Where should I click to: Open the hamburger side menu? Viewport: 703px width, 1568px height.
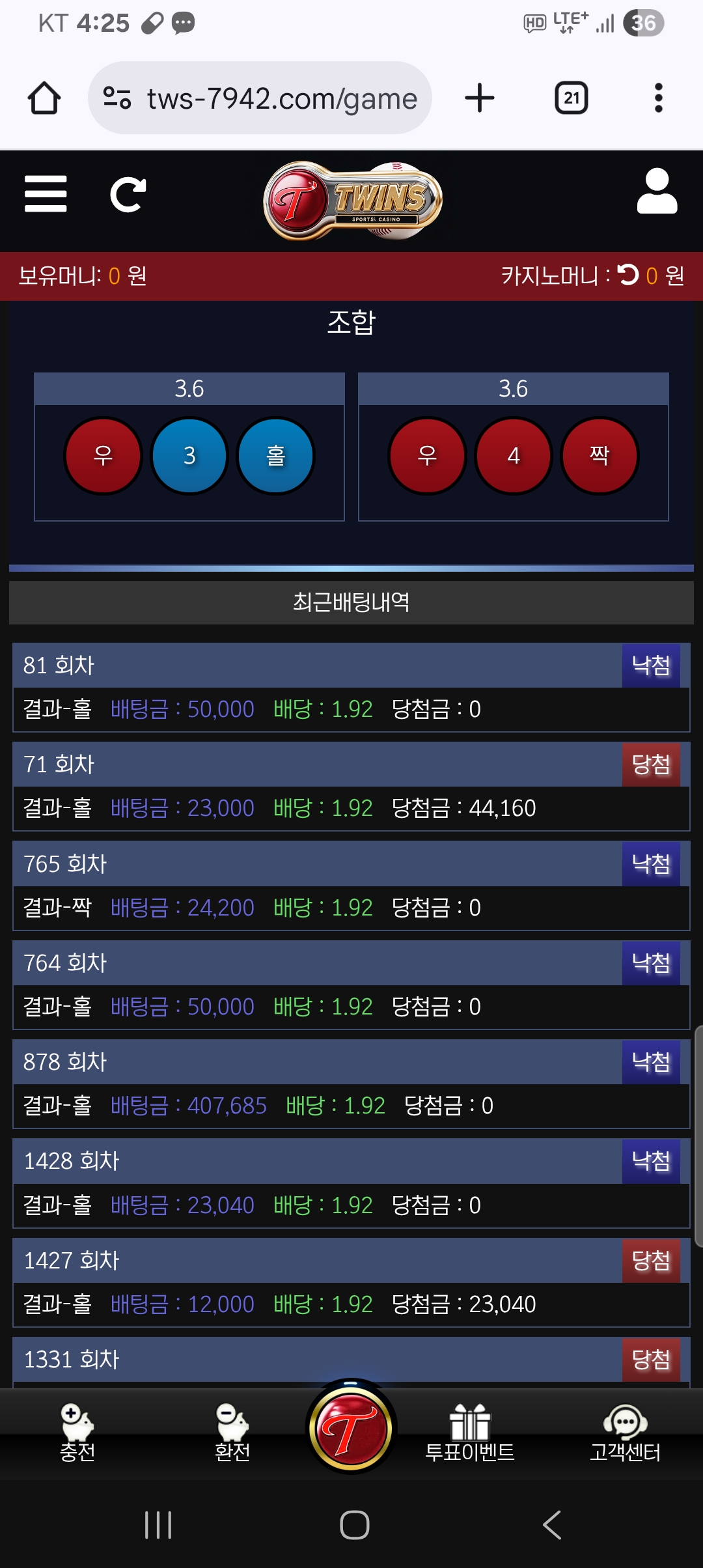46,194
